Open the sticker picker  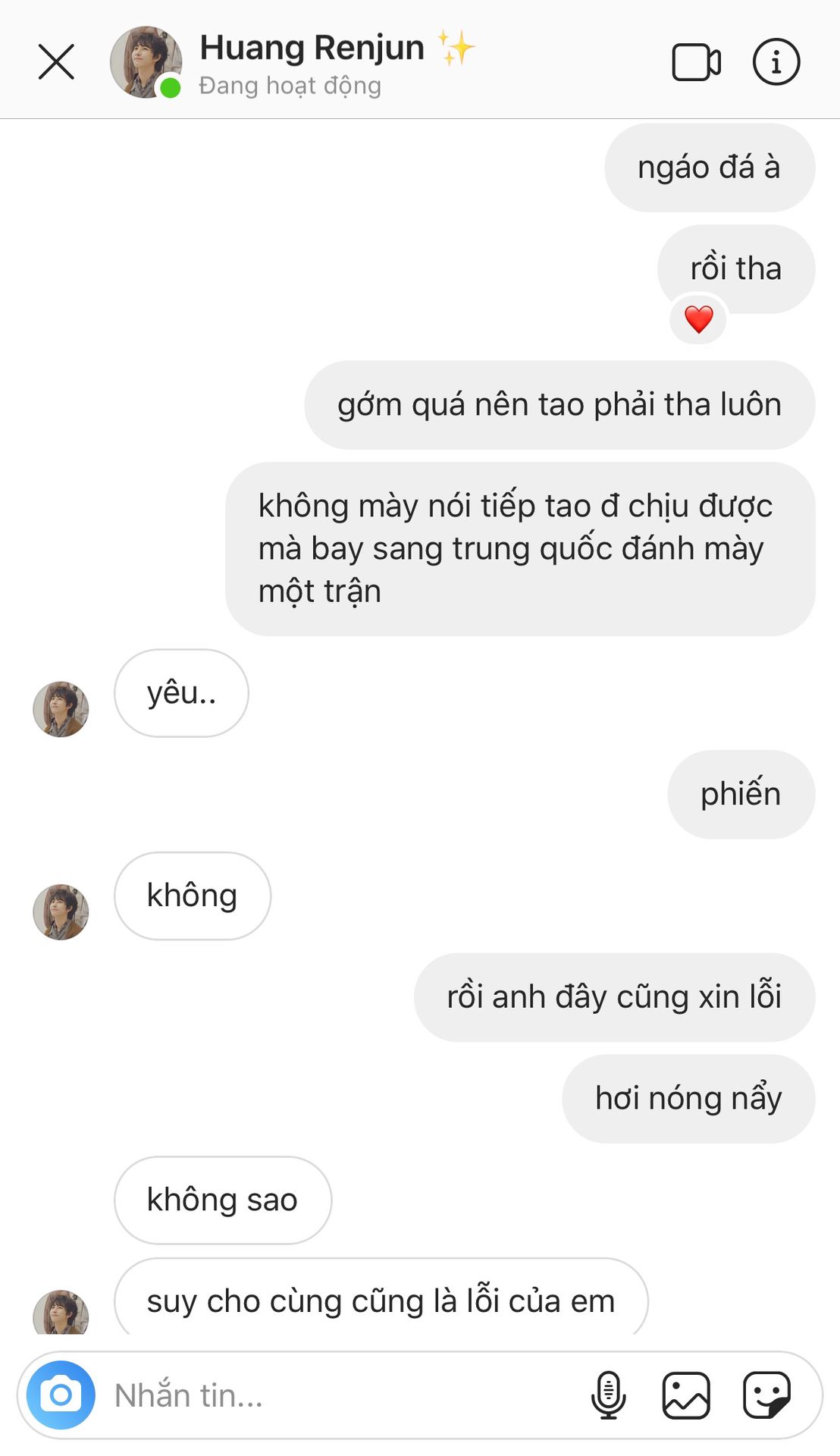pyautogui.click(x=766, y=1395)
